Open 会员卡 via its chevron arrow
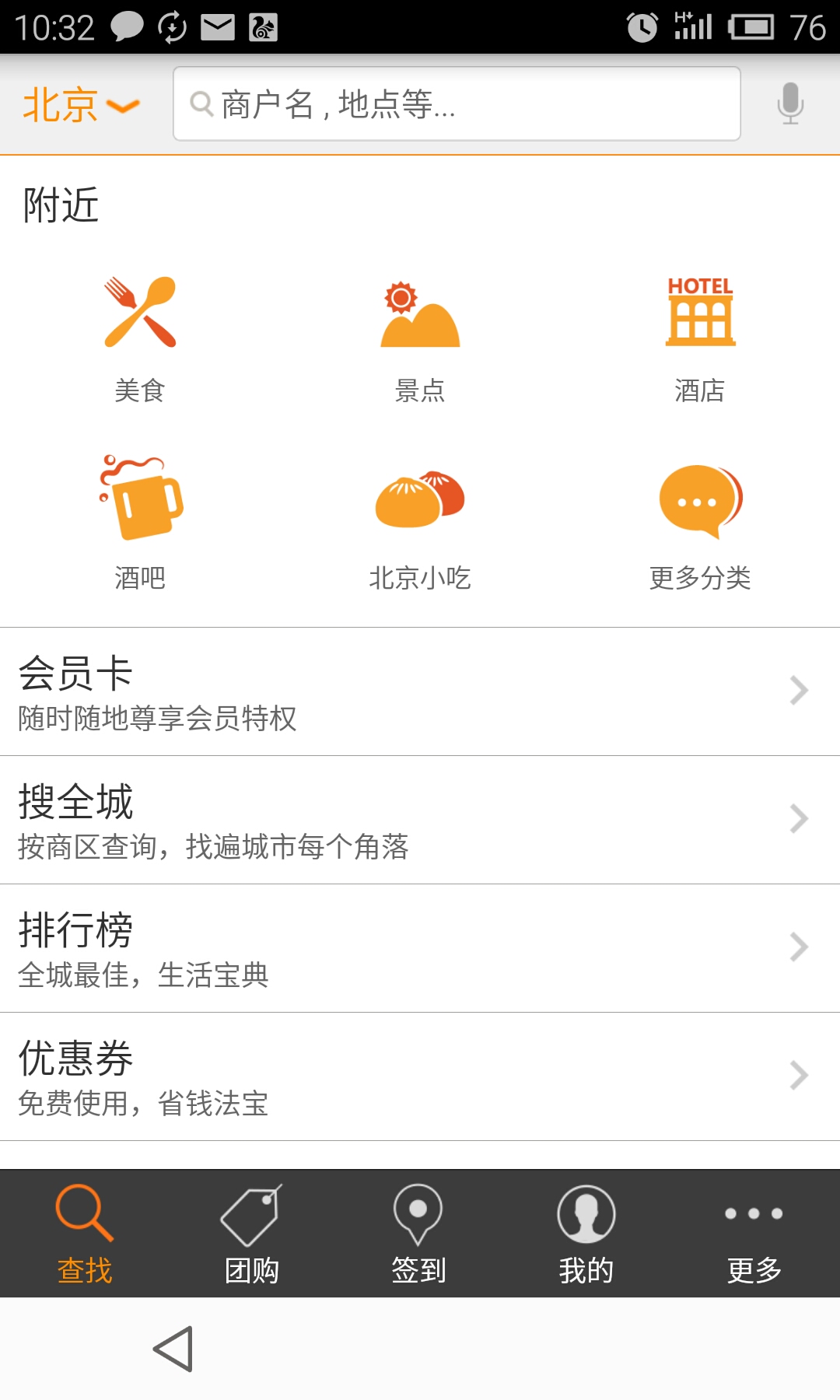 tap(798, 690)
